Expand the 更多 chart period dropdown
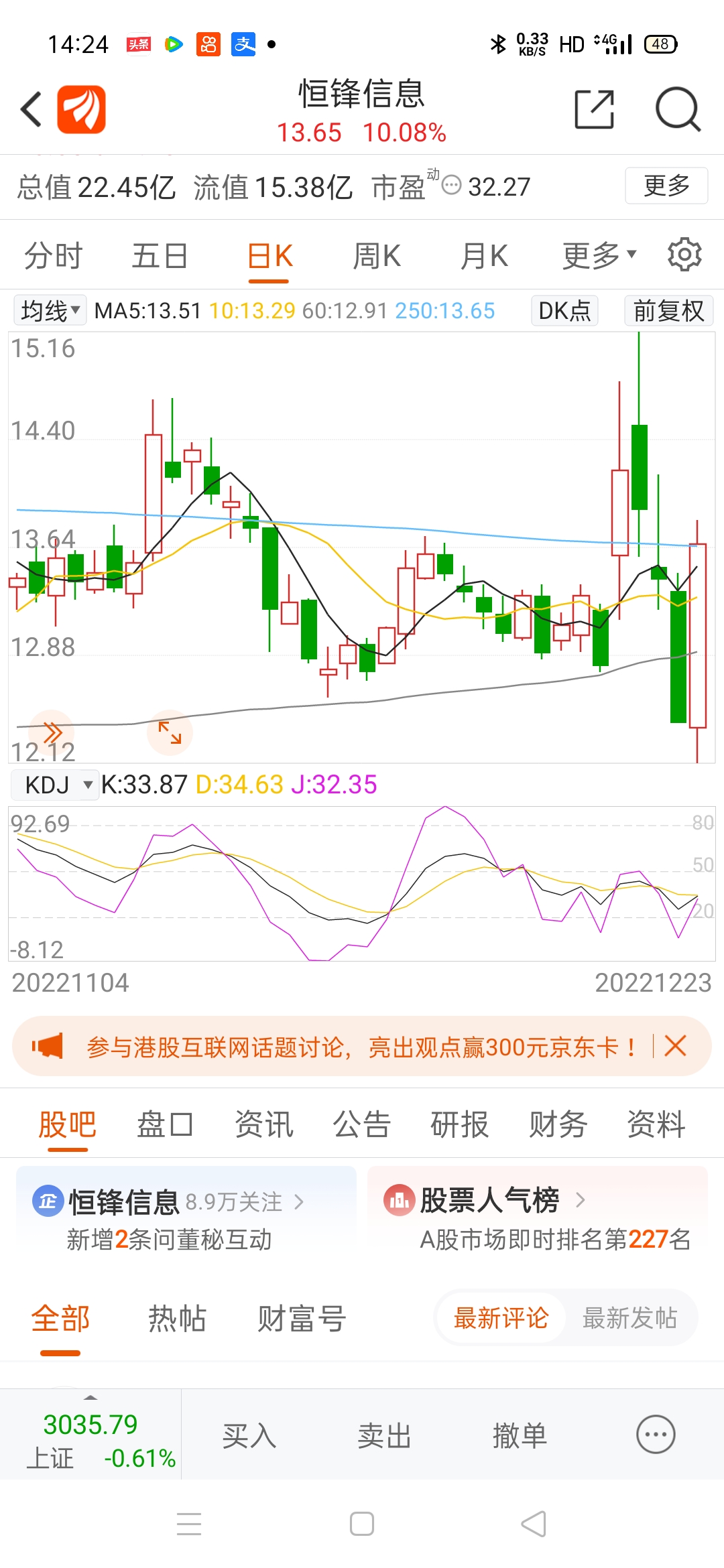Image resolution: width=724 pixels, height=1568 pixels. point(599,255)
